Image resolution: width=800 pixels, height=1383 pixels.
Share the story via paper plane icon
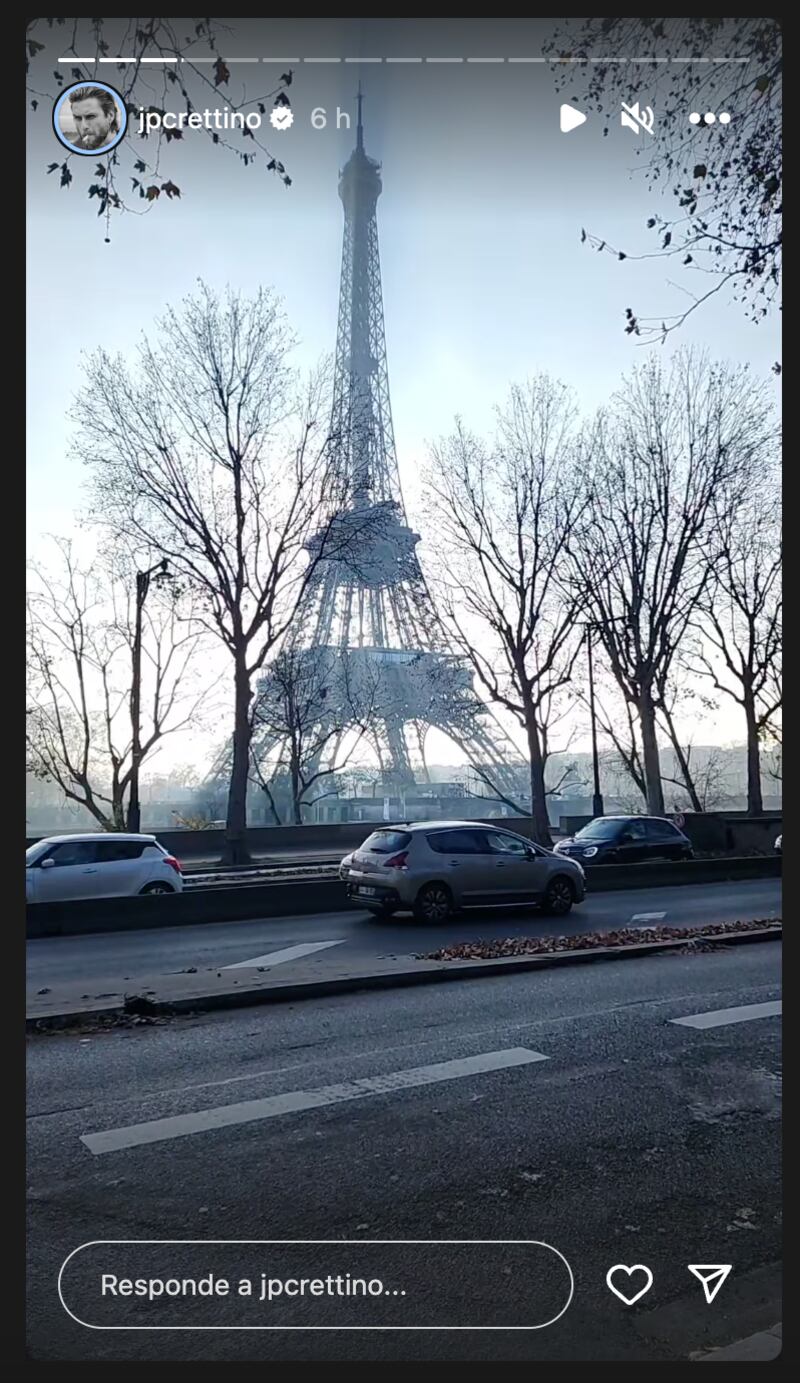point(710,1283)
